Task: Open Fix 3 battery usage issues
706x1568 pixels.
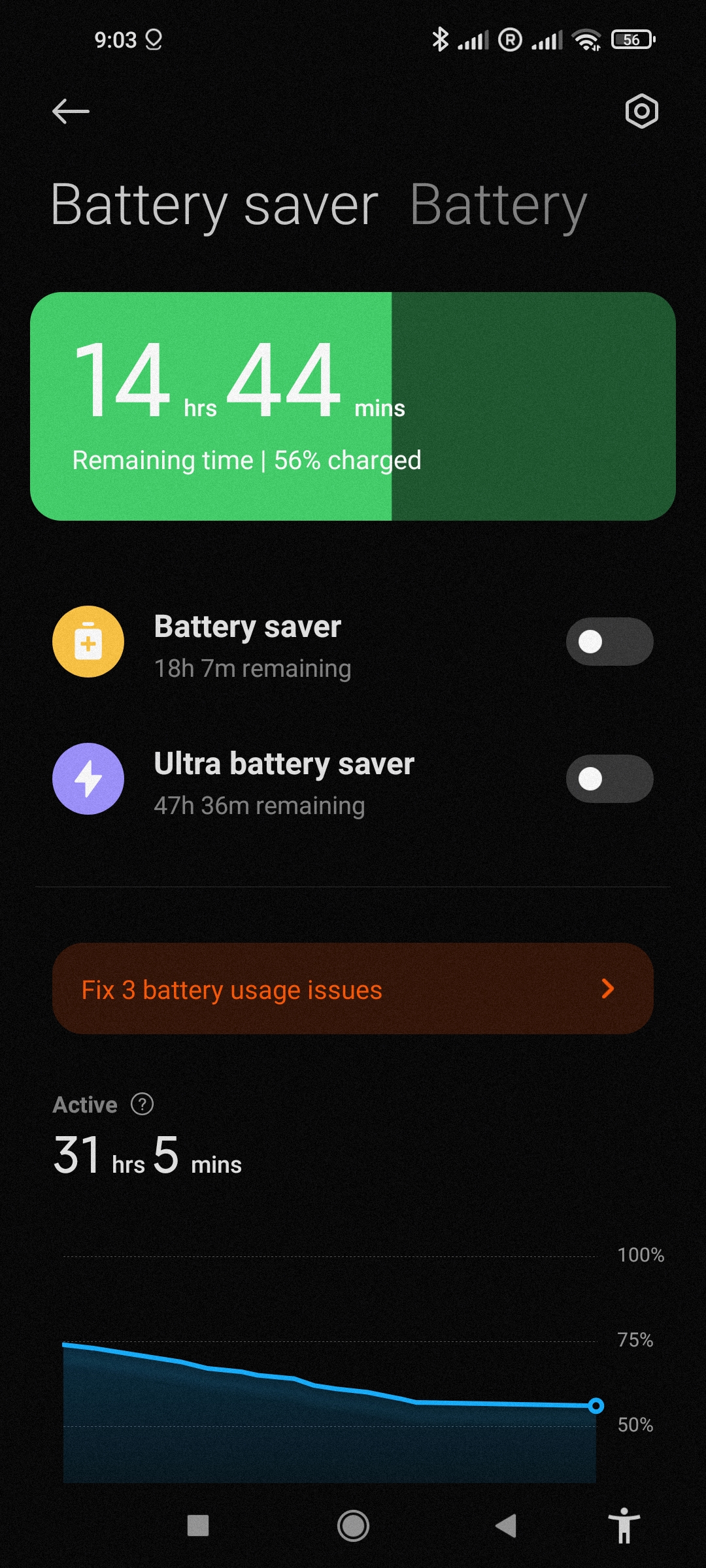Action: (353, 988)
